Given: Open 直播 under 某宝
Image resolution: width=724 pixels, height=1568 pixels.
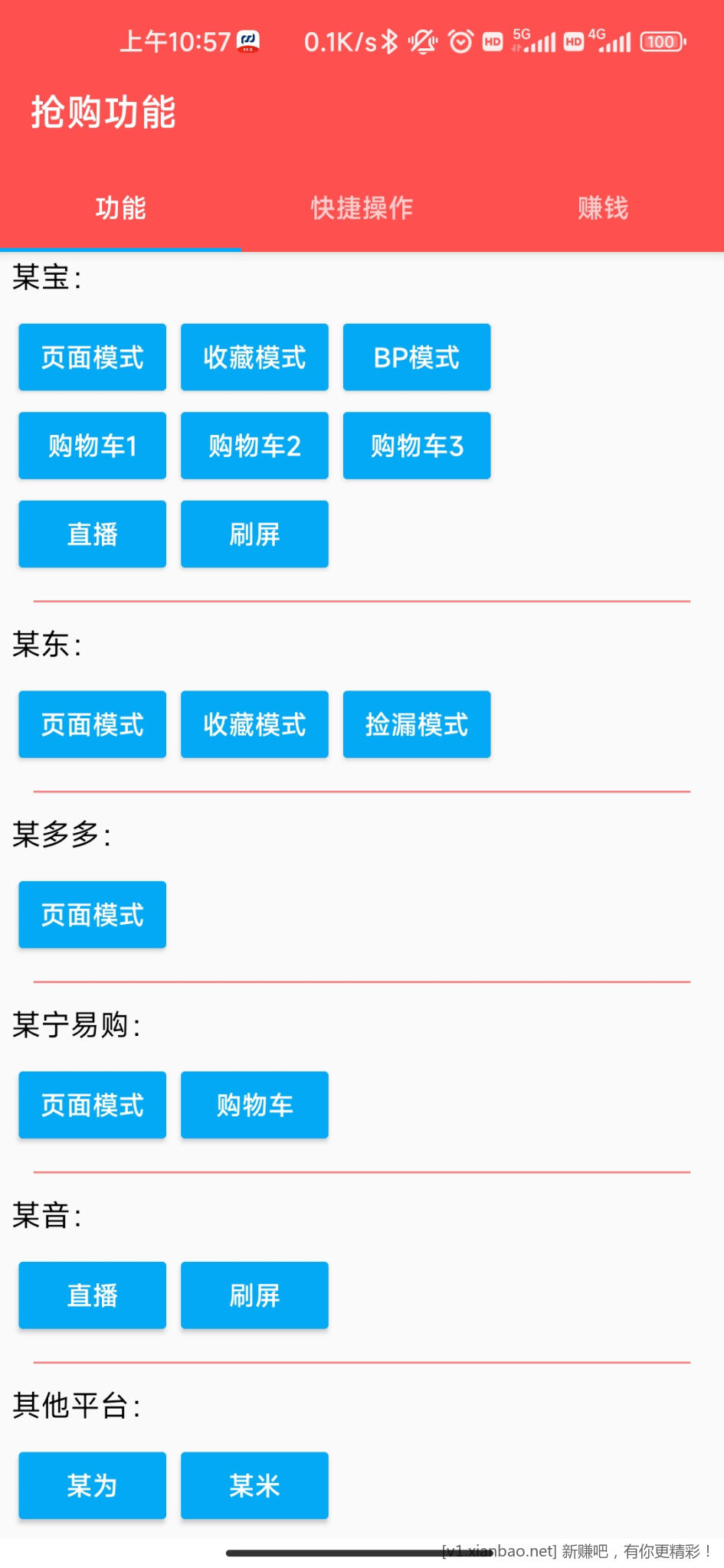Looking at the screenshot, I should 93,534.
